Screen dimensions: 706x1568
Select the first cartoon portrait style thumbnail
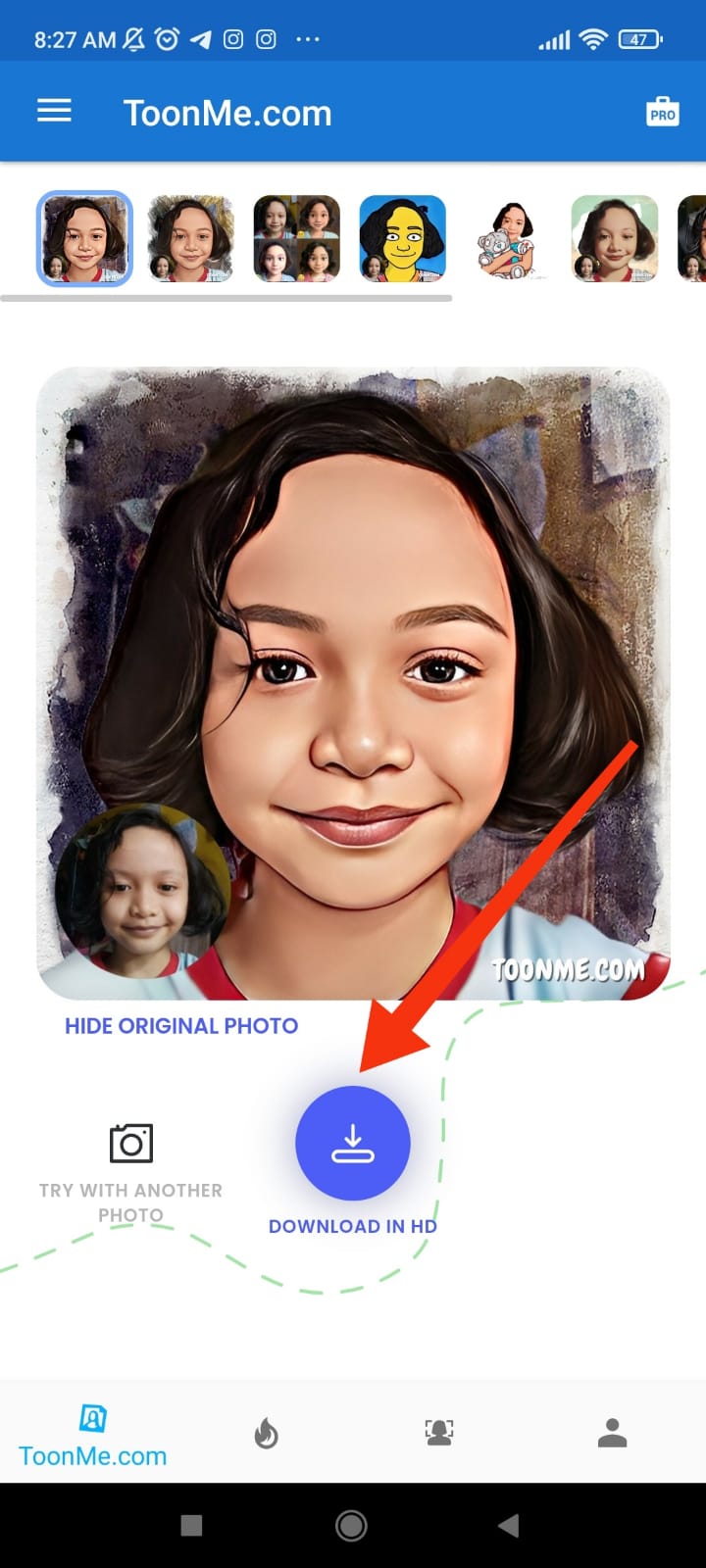tap(84, 238)
